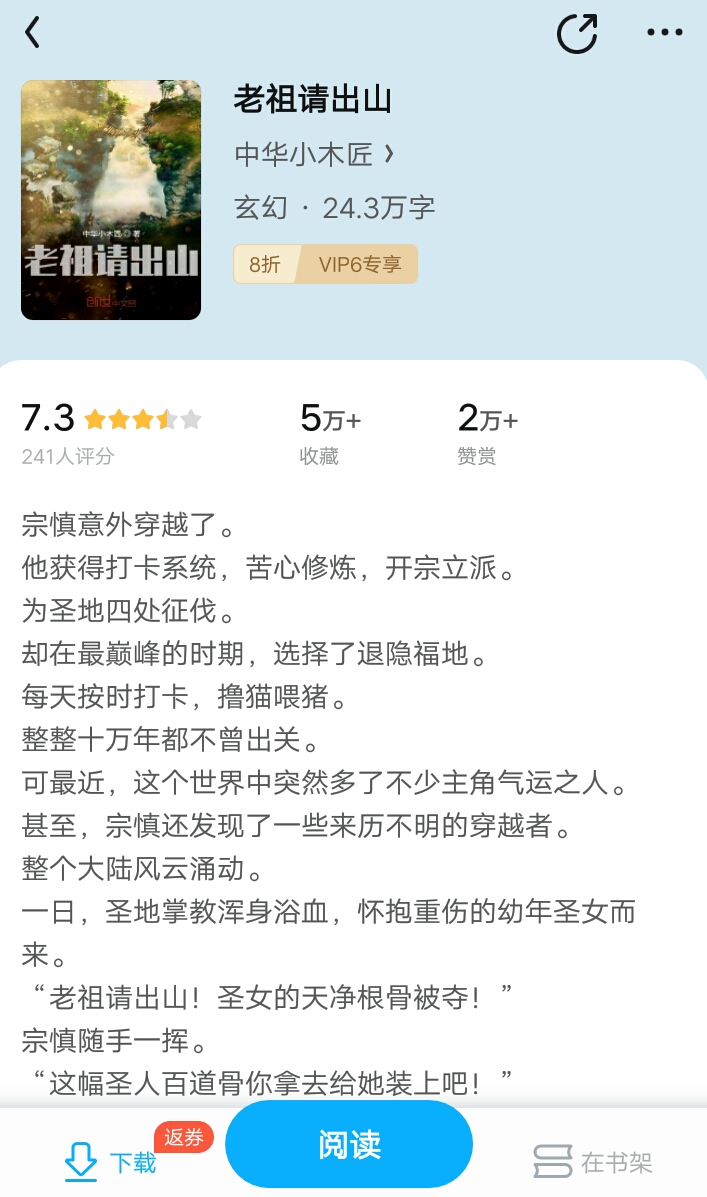The image size is (707, 1197).
Task: Open the three-dot overflow menu
Action: (664, 33)
